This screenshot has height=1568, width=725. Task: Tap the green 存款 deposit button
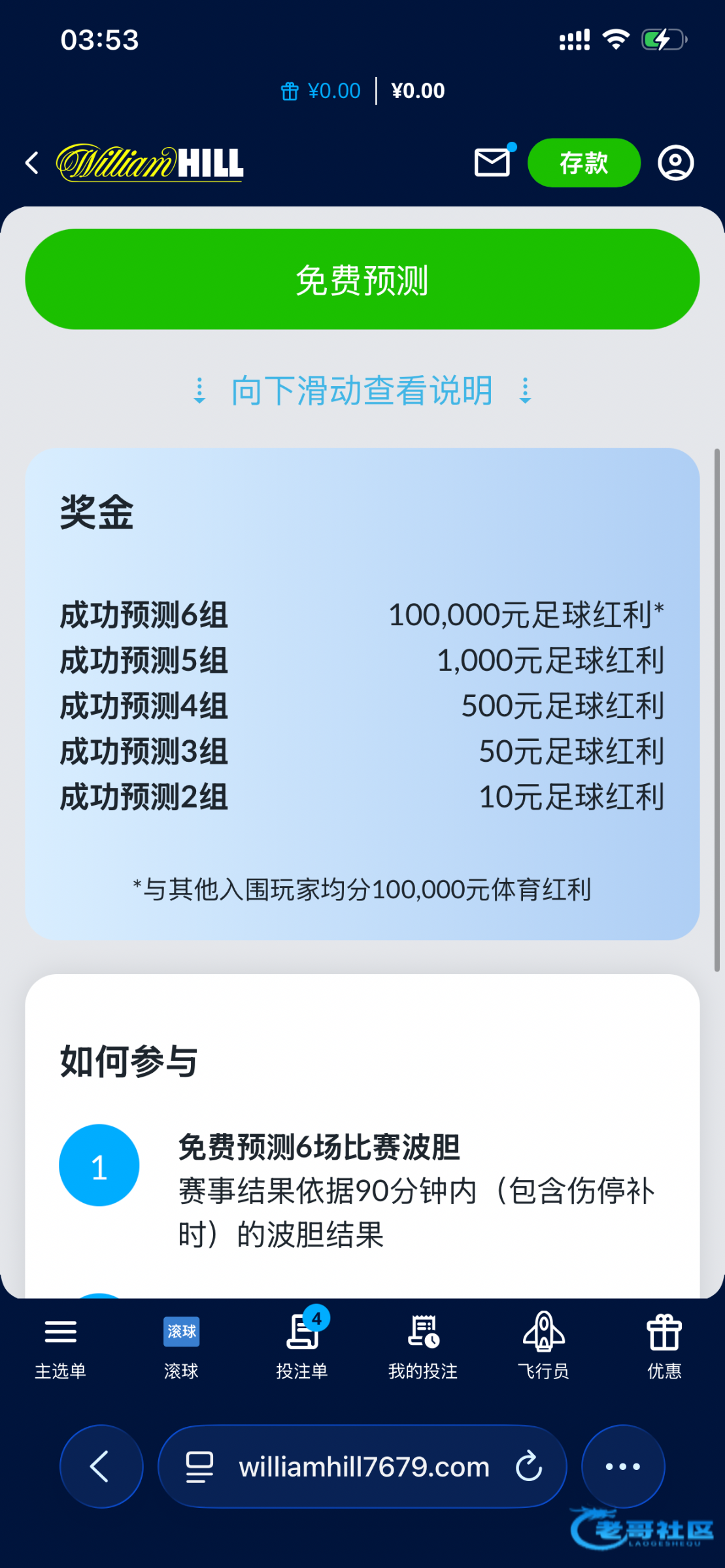pos(583,163)
